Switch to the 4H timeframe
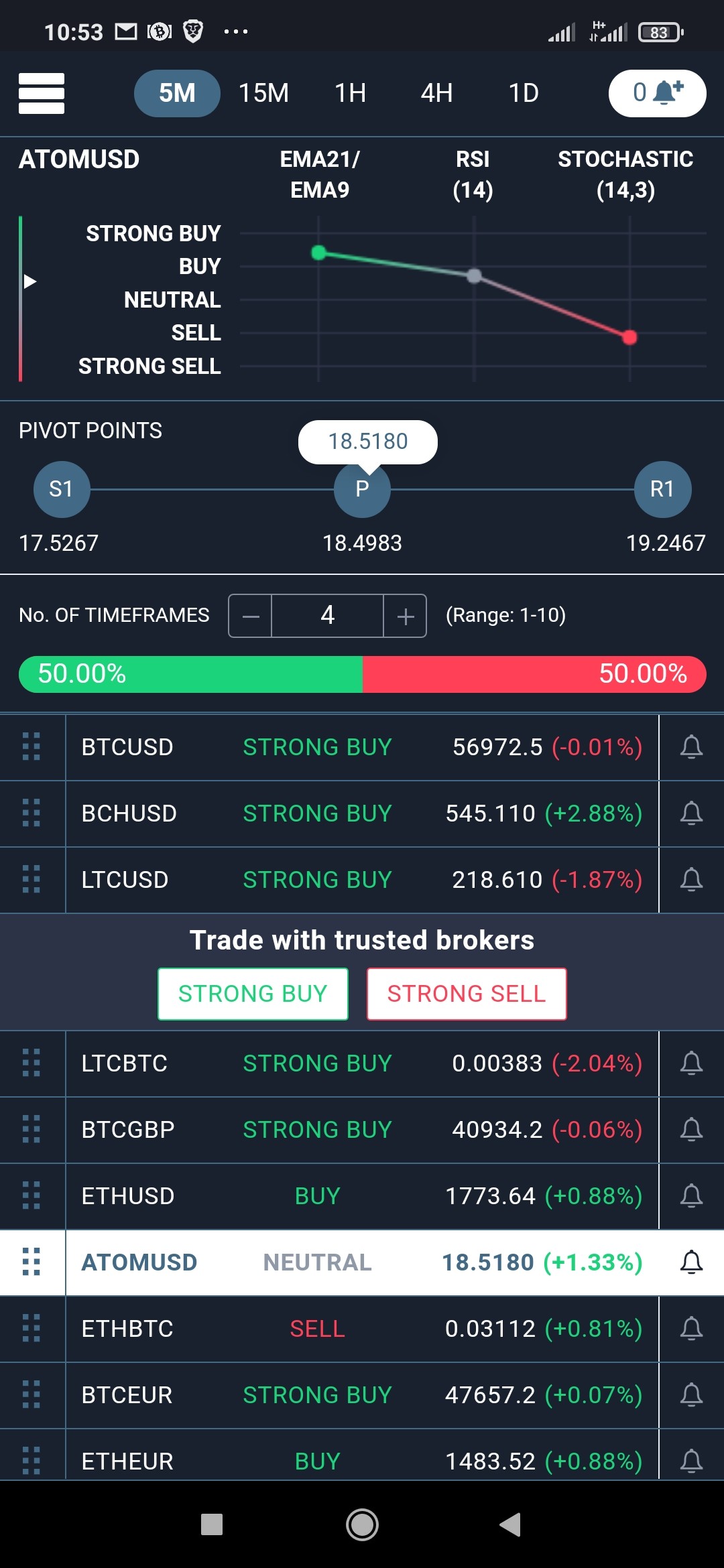This screenshot has height=1568, width=724. point(436,93)
